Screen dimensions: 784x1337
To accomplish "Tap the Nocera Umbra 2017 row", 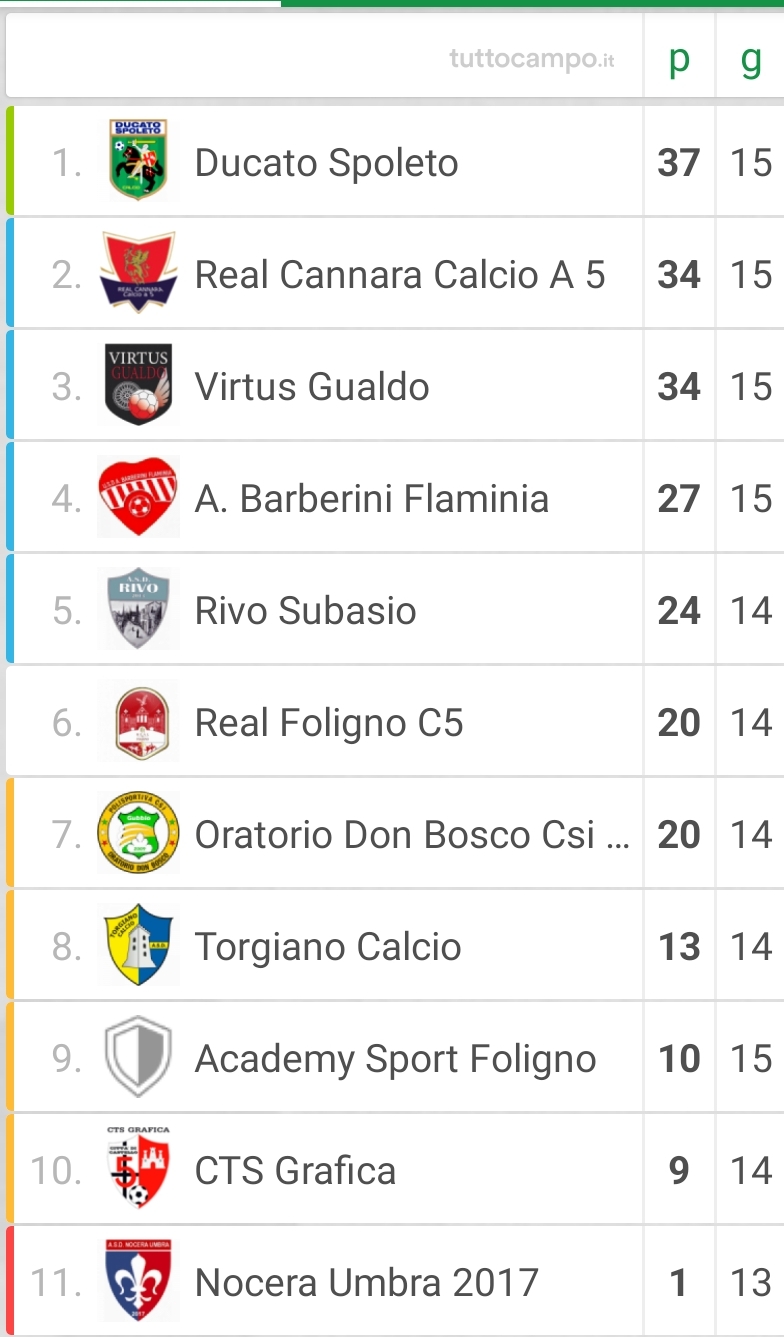I will [395, 1281].
